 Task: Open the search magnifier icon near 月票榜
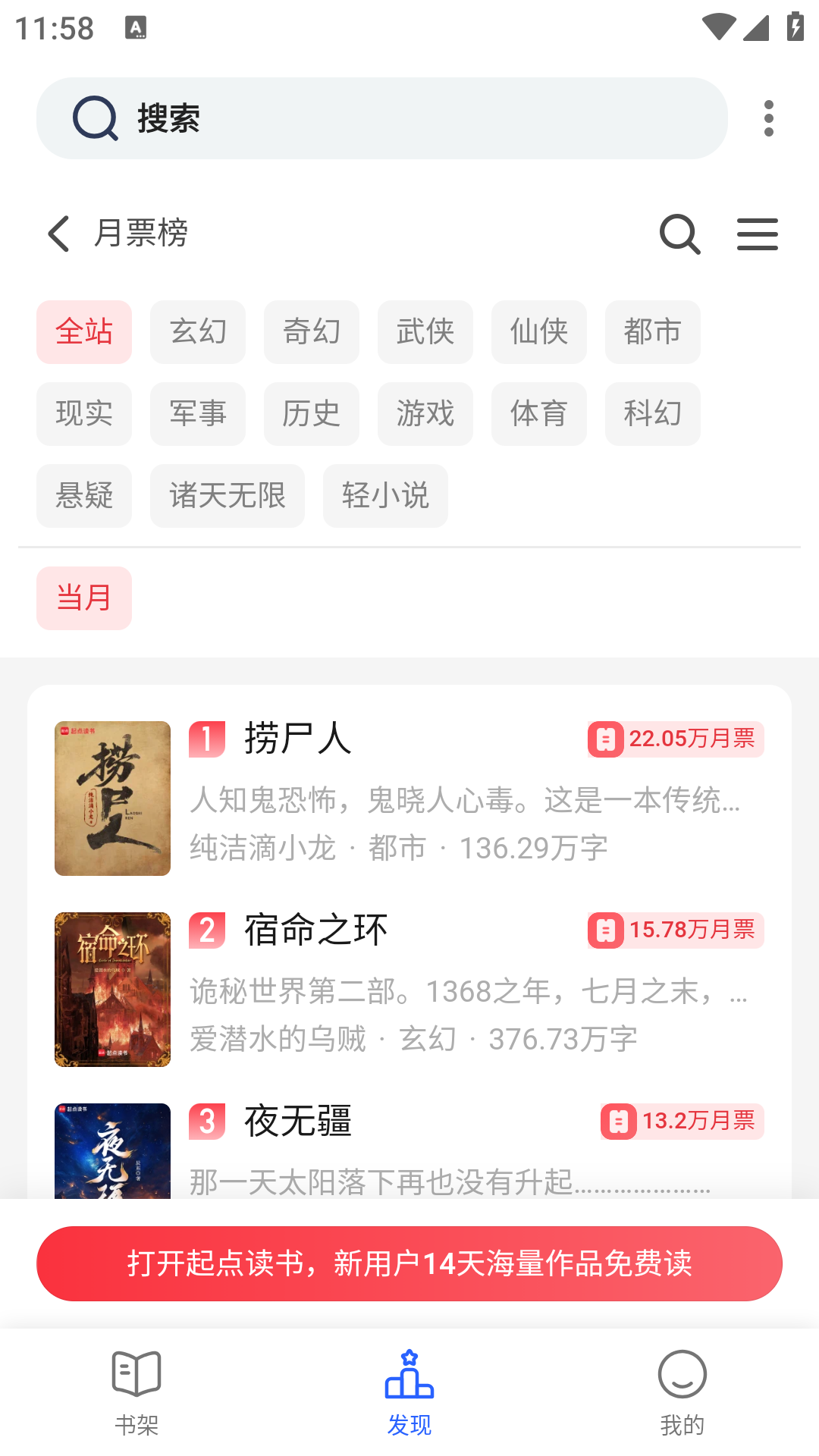(679, 234)
